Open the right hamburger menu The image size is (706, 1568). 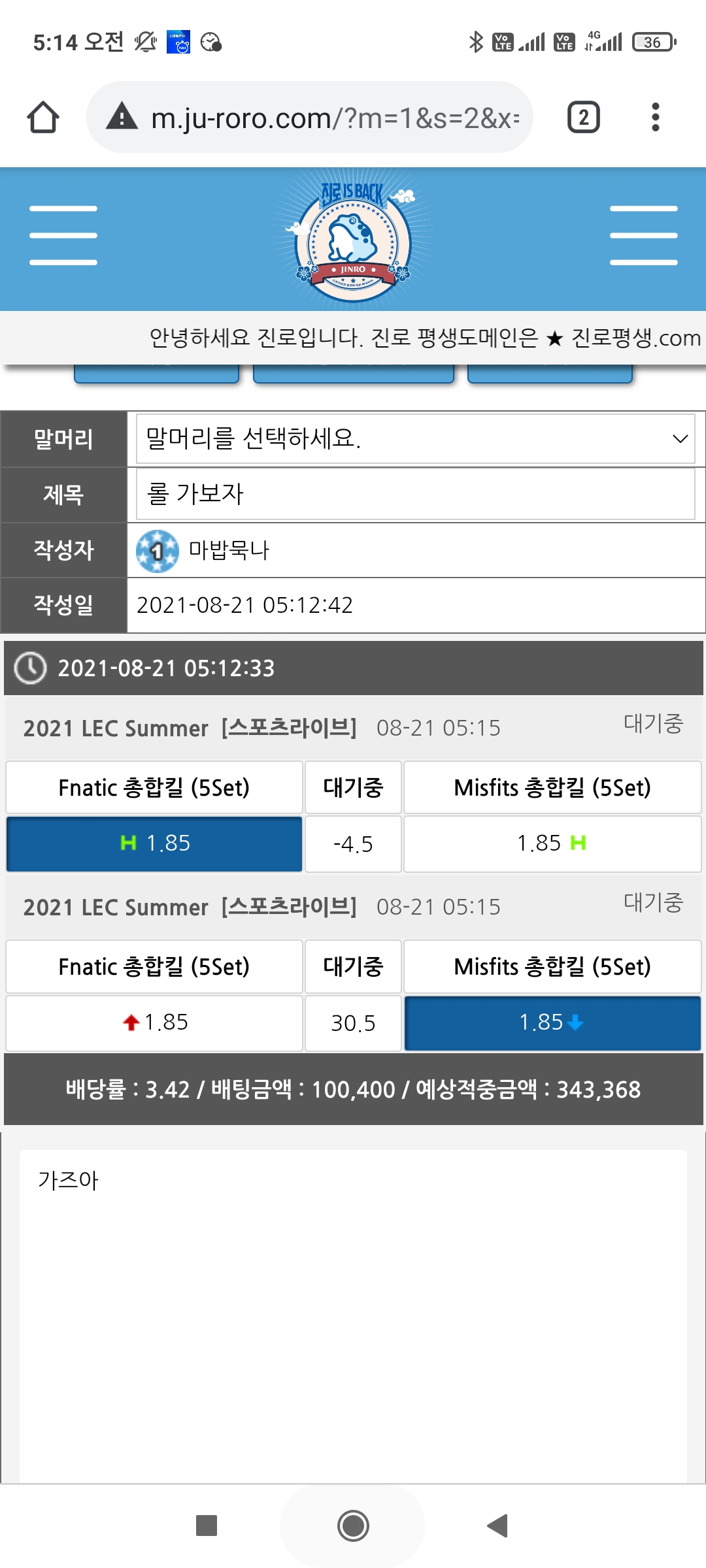click(643, 235)
